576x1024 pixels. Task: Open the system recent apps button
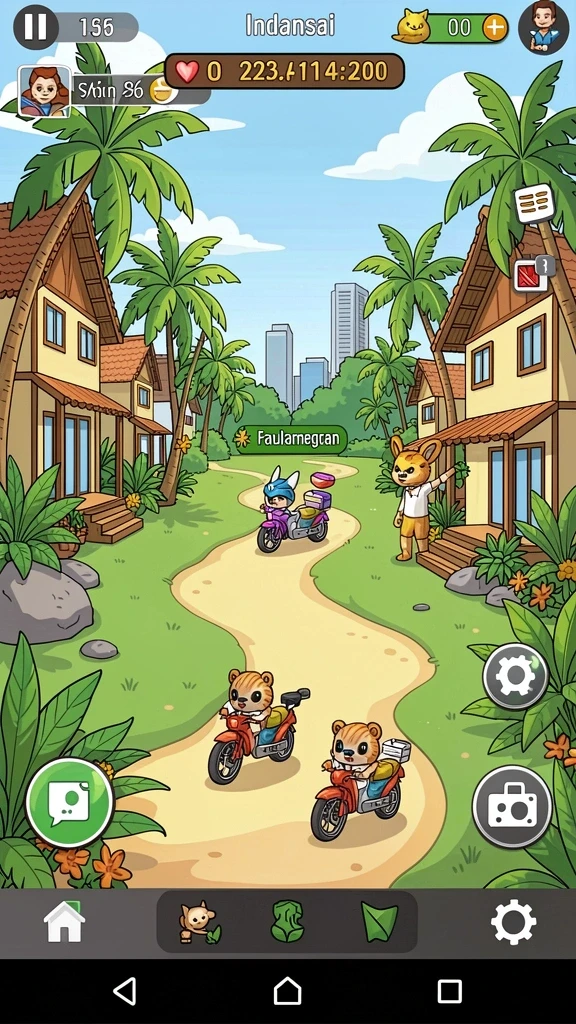tap(449, 991)
